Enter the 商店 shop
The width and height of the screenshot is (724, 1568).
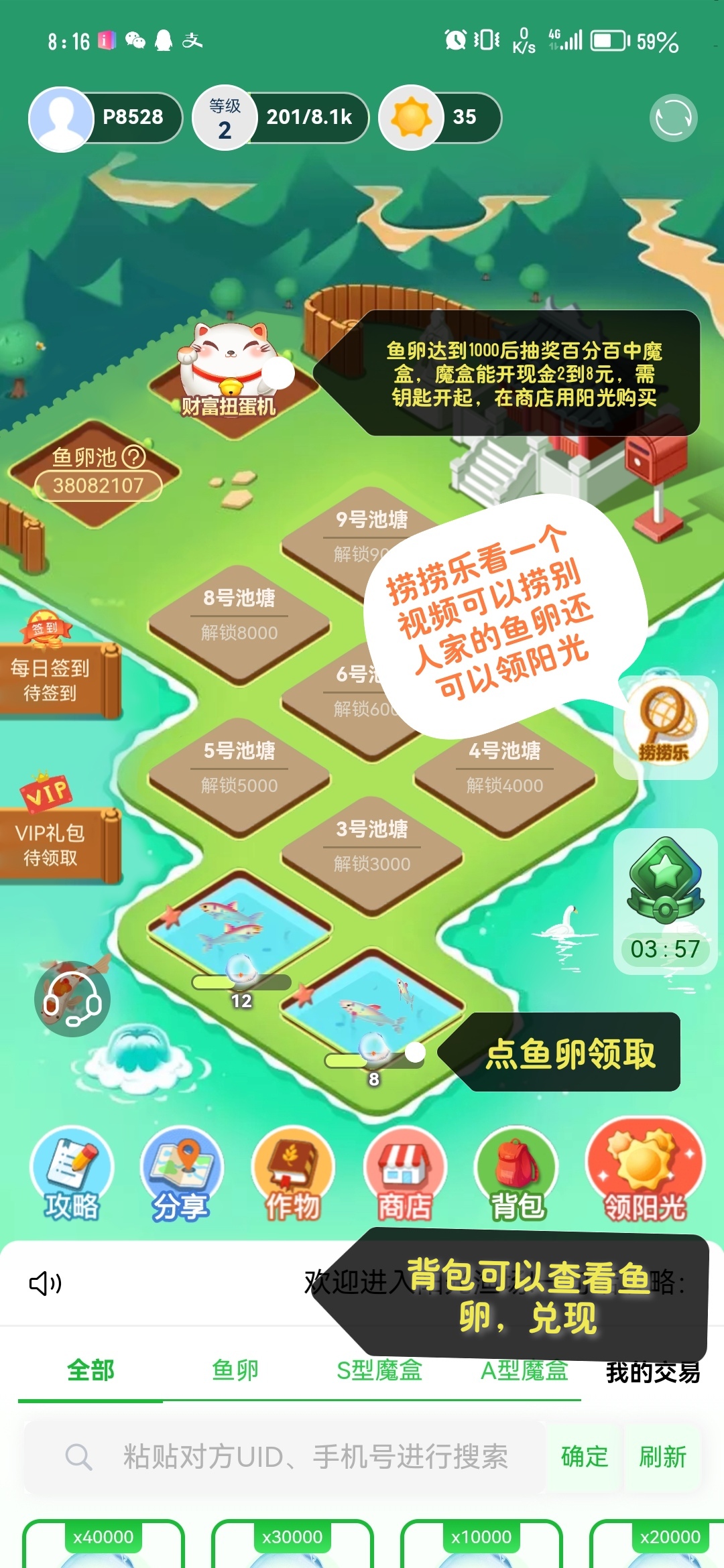[x=405, y=1173]
